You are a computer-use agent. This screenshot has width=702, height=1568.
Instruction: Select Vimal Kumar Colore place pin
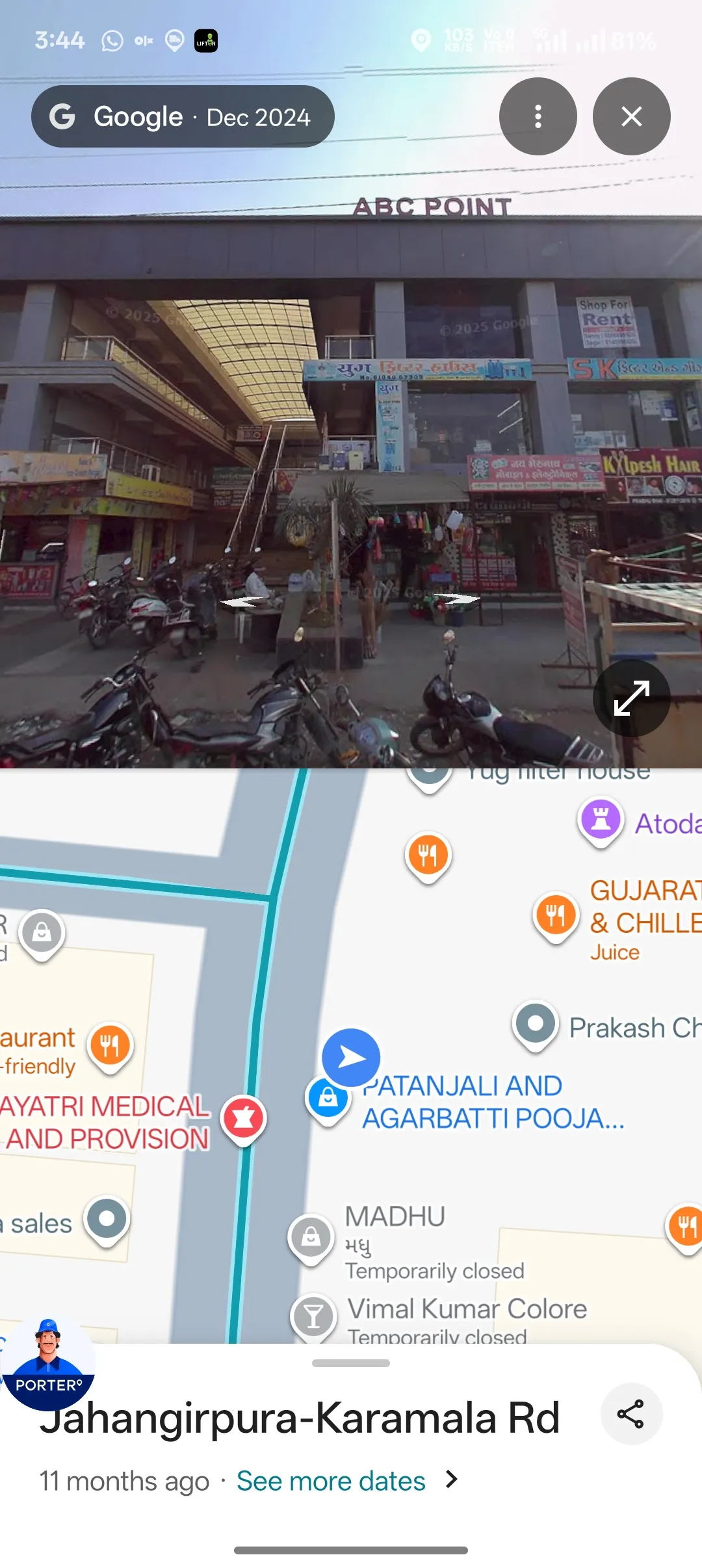click(313, 1316)
